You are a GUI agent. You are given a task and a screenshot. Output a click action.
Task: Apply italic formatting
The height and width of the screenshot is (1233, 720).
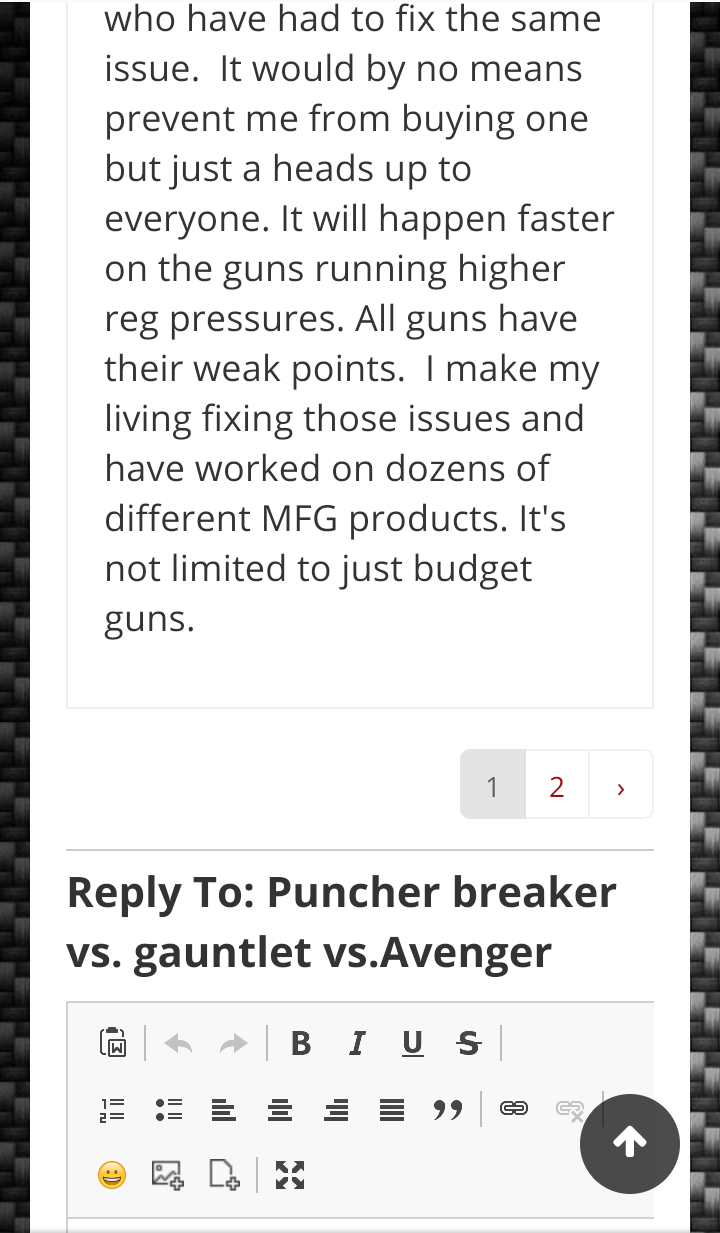[x=356, y=1044]
